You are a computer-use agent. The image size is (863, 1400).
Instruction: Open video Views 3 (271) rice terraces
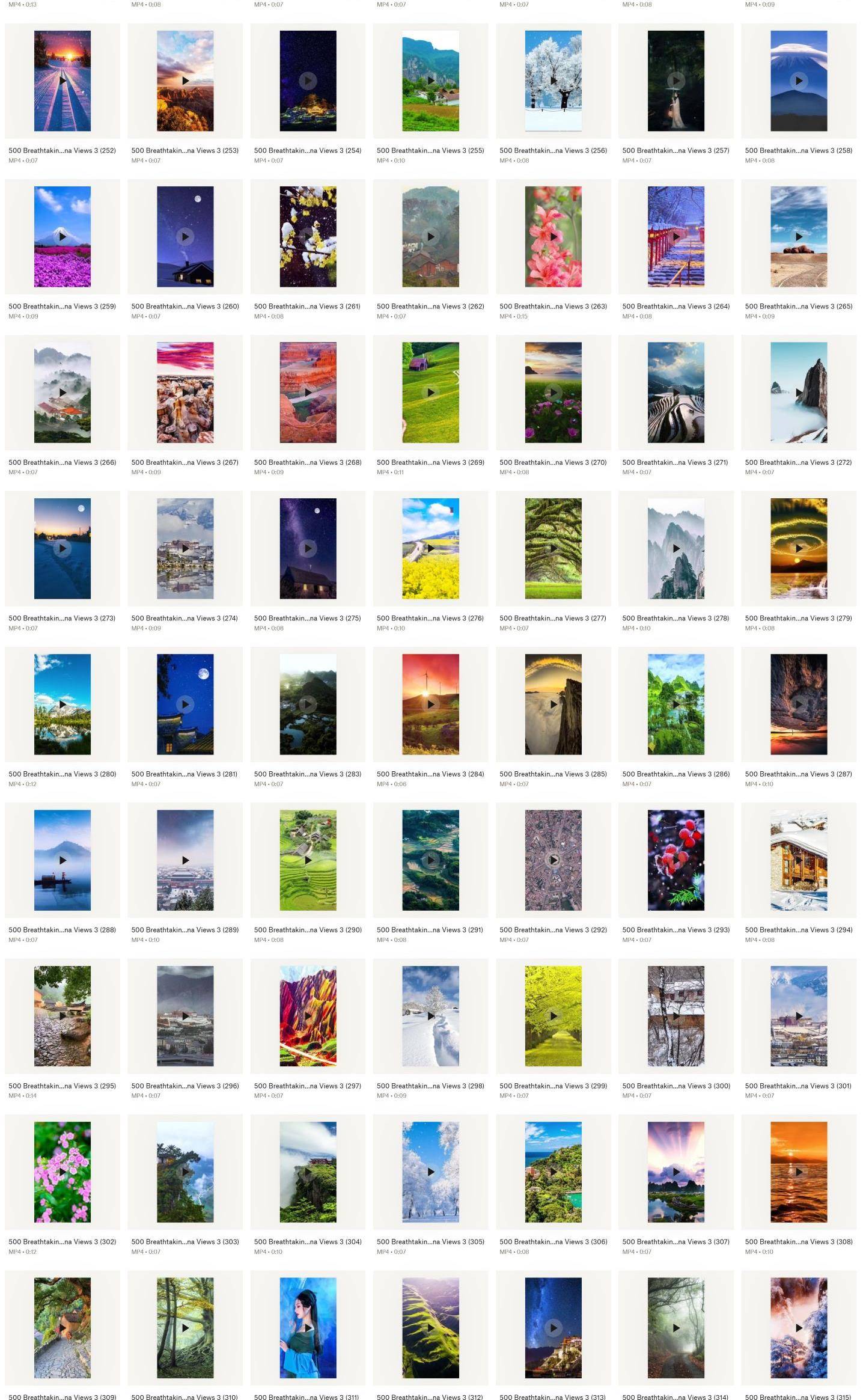tap(675, 392)
